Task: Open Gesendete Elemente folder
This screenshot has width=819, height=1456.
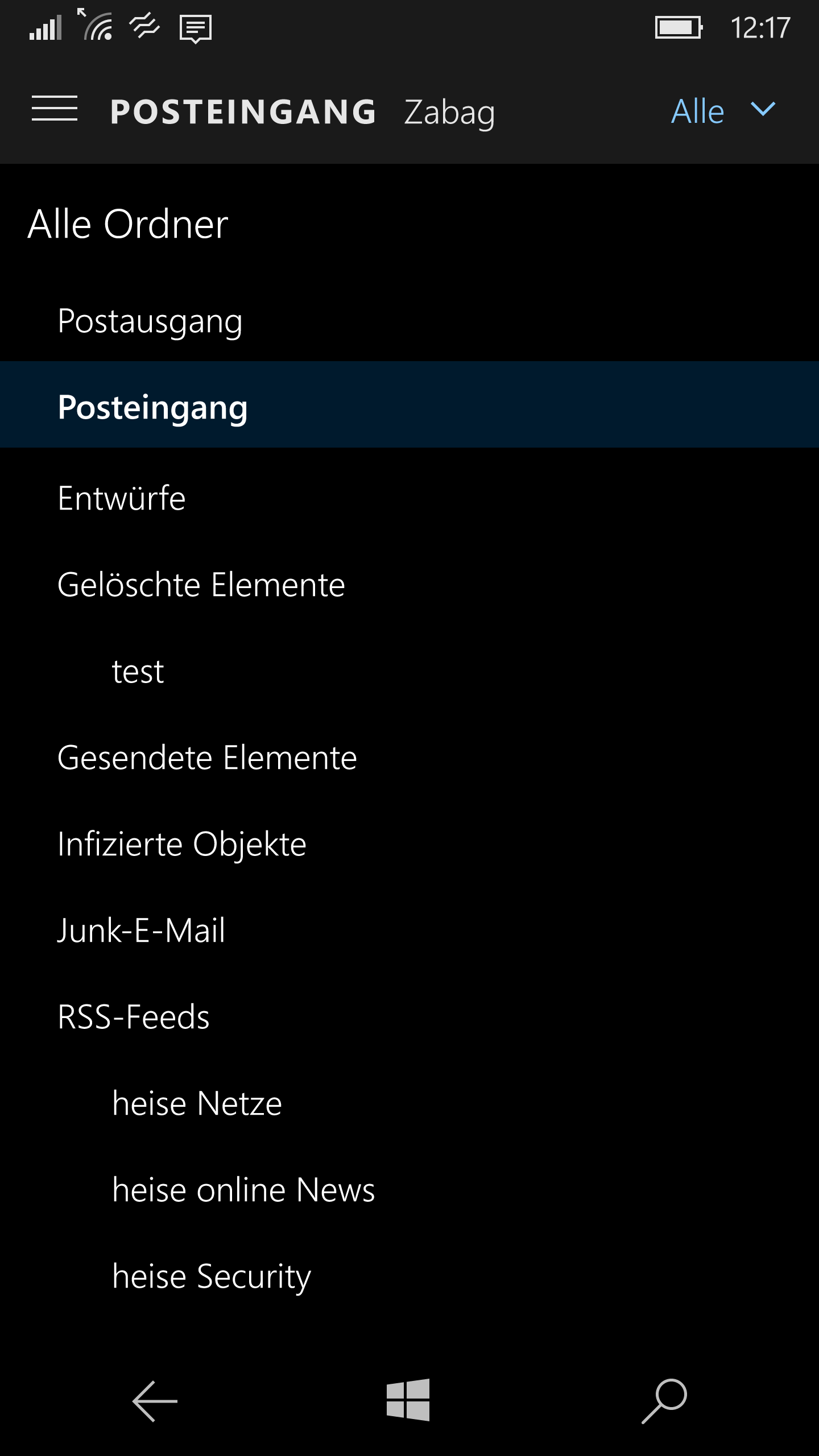Action: pos(409,758)
